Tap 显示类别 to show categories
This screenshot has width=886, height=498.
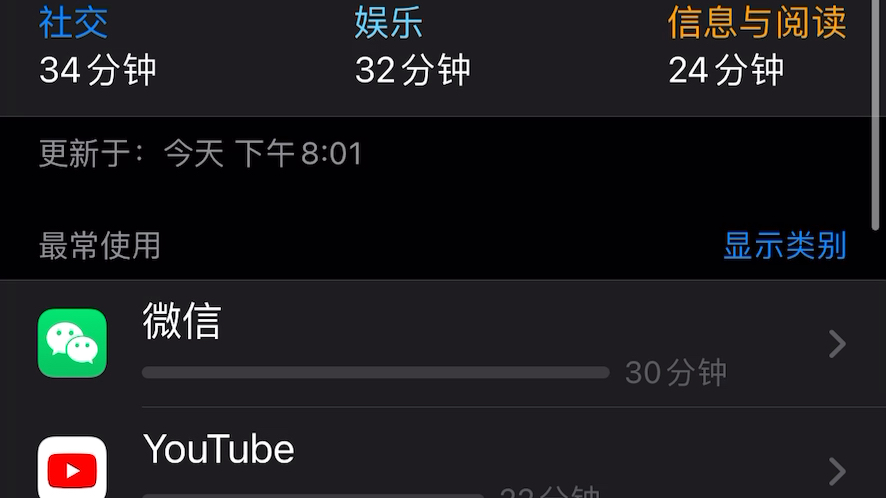784,245
